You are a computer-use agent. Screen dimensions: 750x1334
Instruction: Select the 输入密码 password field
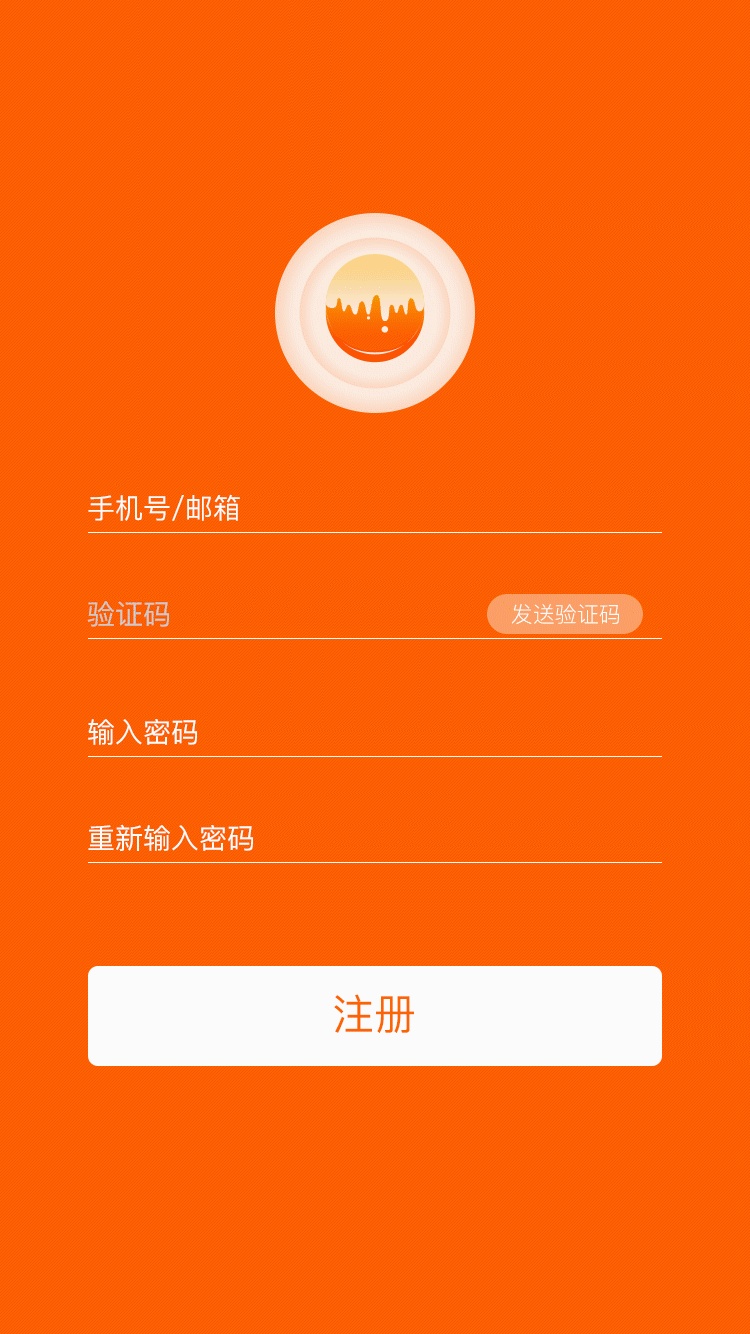pos(374,733)
